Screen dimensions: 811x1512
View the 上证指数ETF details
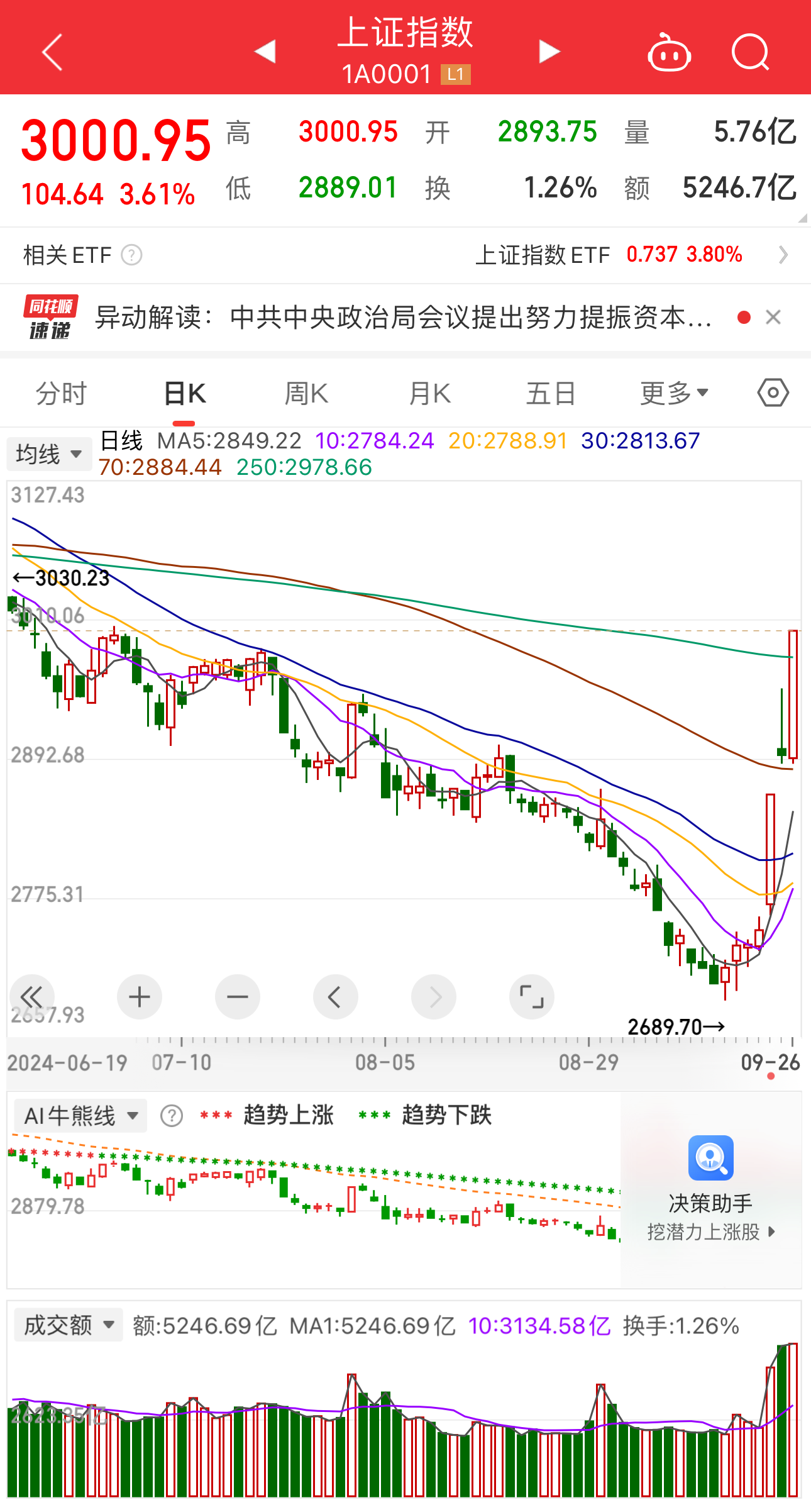point(610,255)
